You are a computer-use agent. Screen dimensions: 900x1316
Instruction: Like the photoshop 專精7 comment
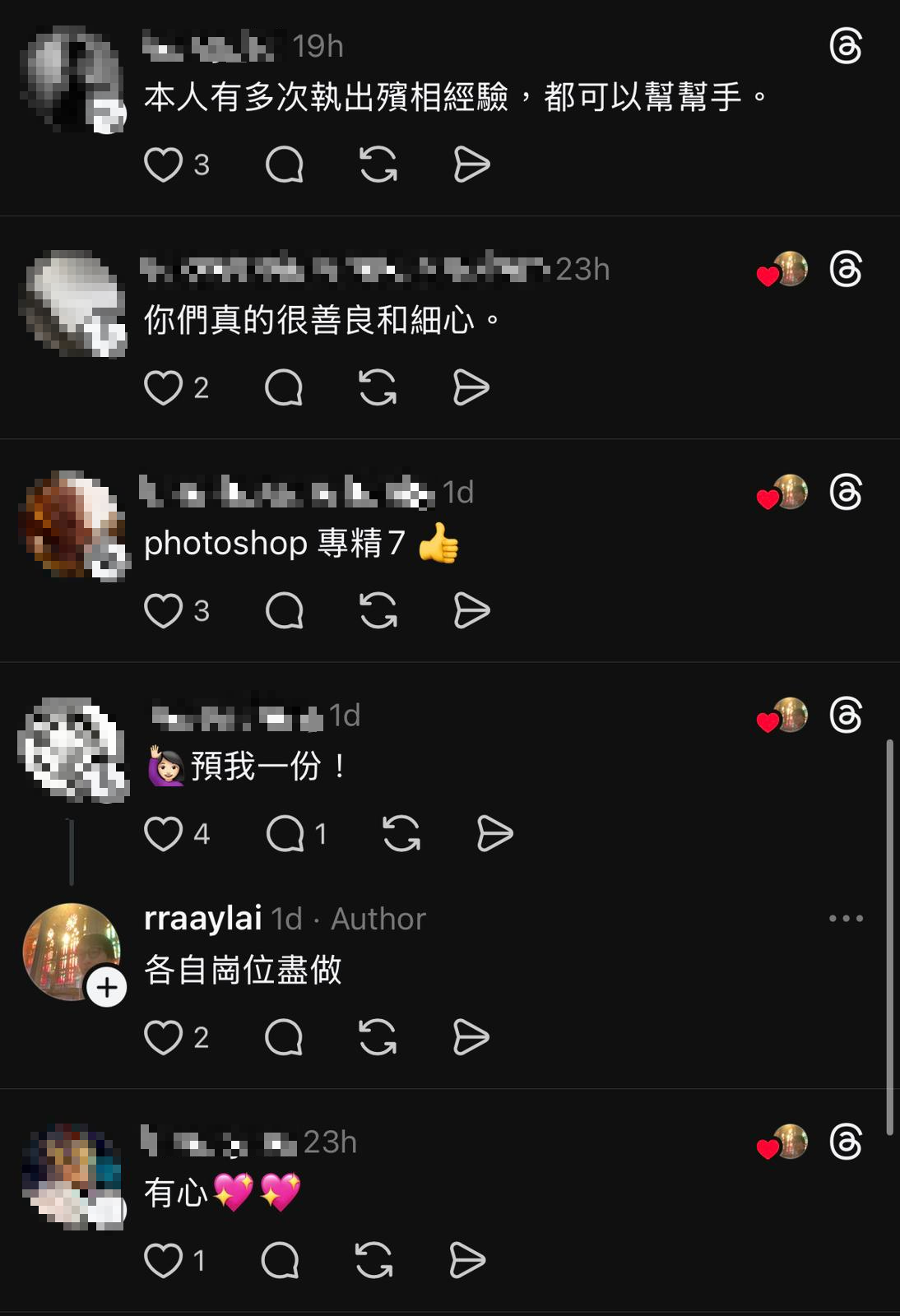(x=163, y=611)
